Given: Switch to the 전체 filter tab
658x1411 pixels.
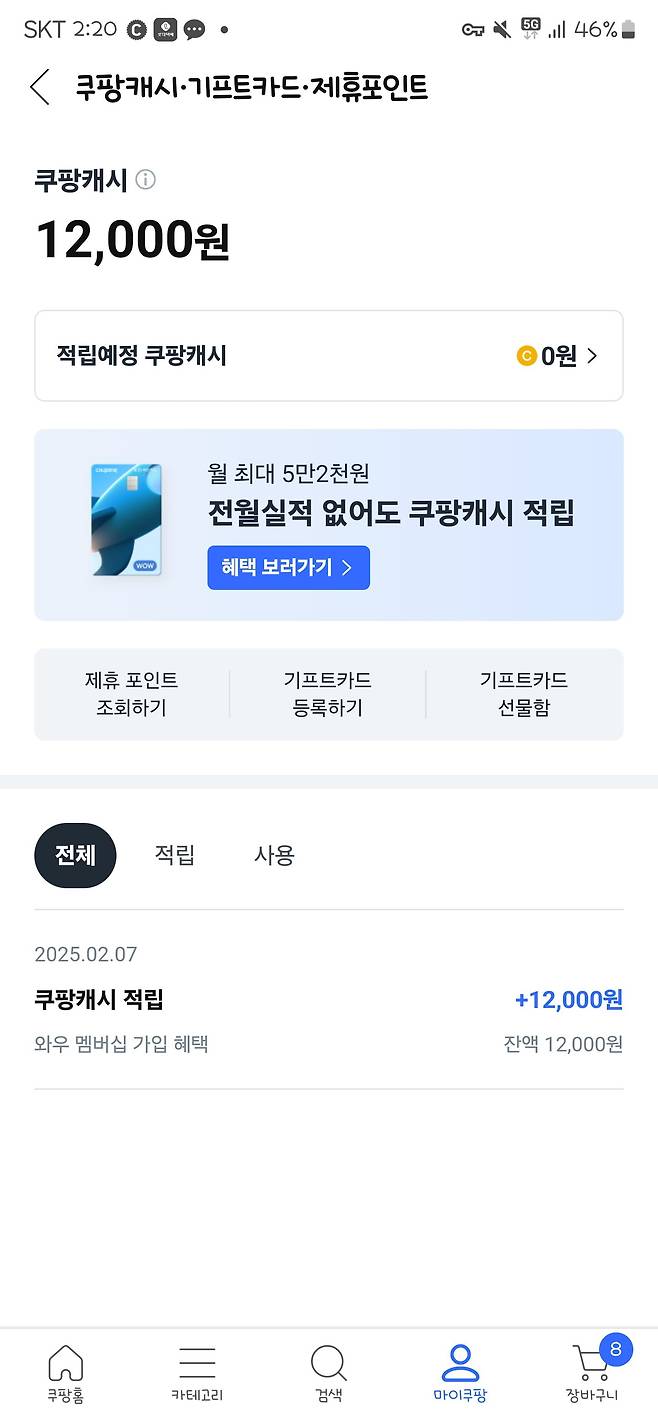Looking at the screenshot, I should pyautogui.click(x=75, y=855).
